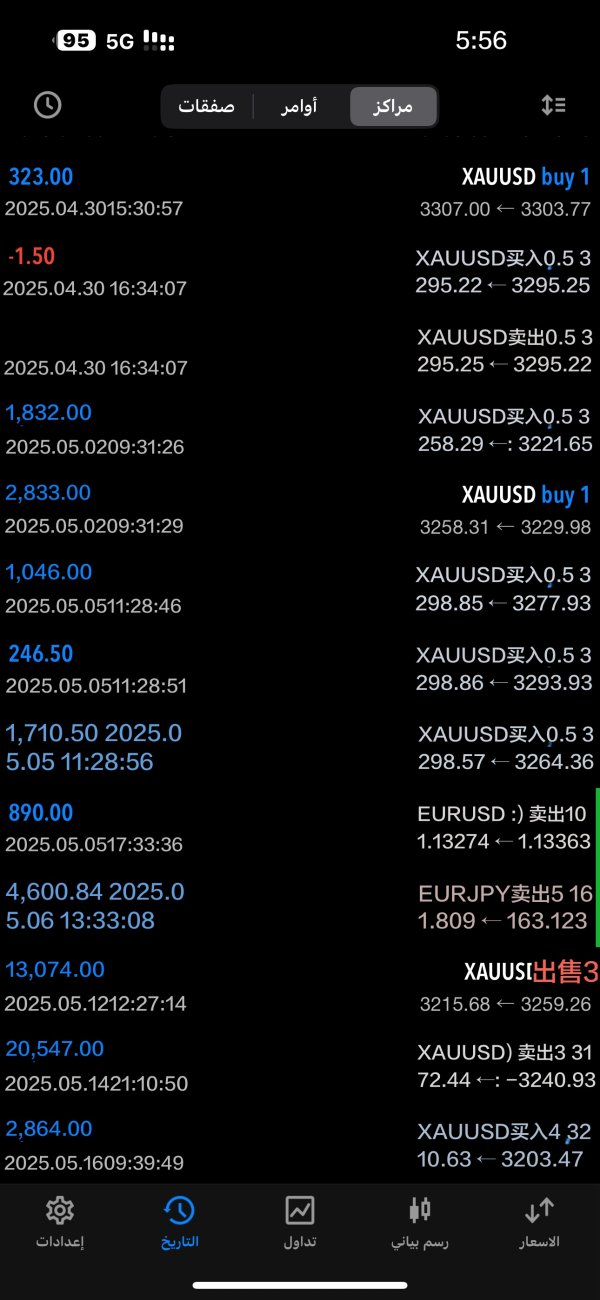
Task: Expand the EURUSD trade with 890.00 profit
Action: click(300, 827)
